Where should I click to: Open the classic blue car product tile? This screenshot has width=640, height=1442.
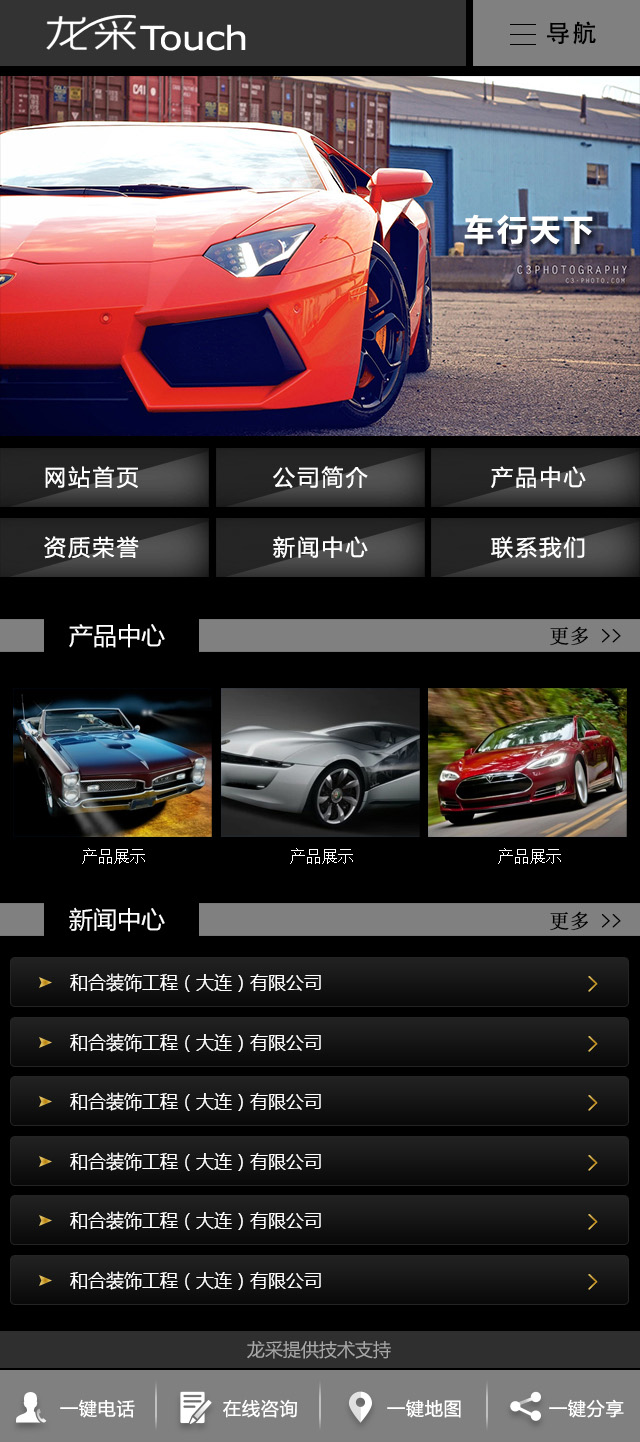(x=113, y=763)
